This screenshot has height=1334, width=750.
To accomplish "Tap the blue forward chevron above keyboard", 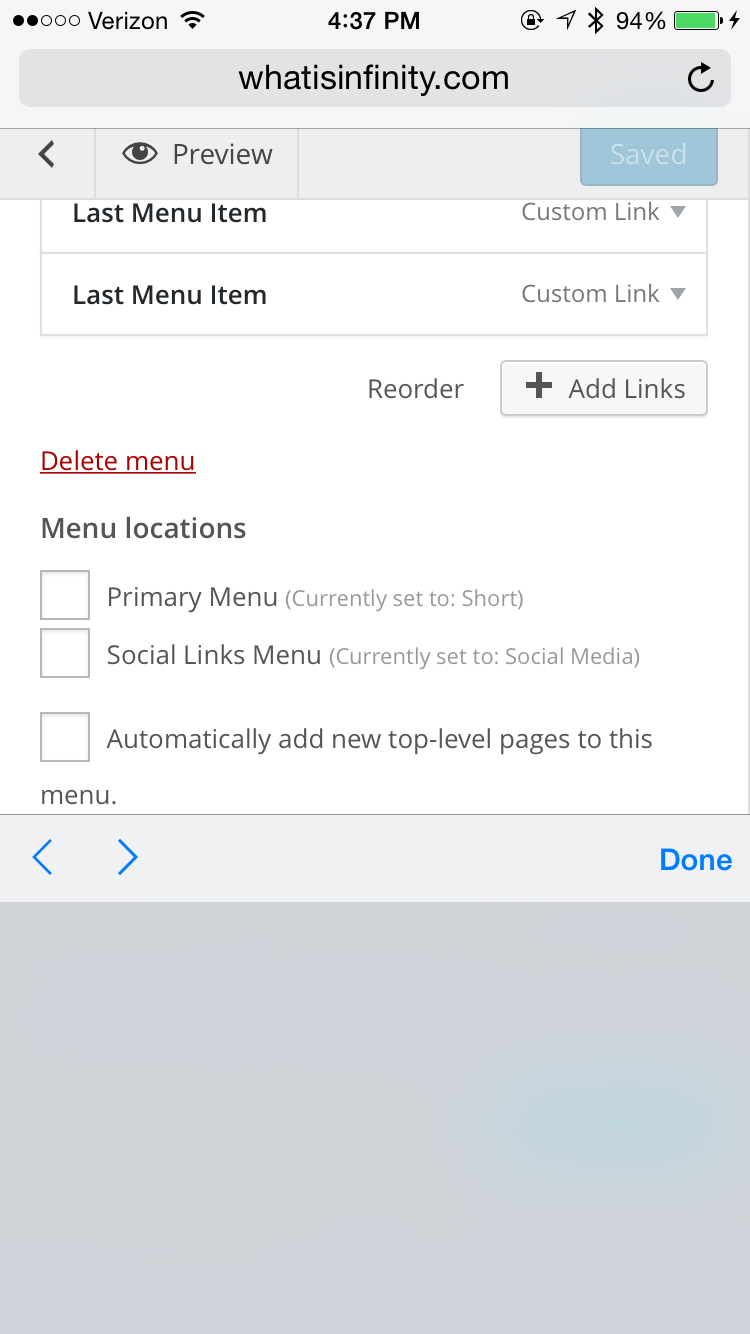I will coord(127,857).
